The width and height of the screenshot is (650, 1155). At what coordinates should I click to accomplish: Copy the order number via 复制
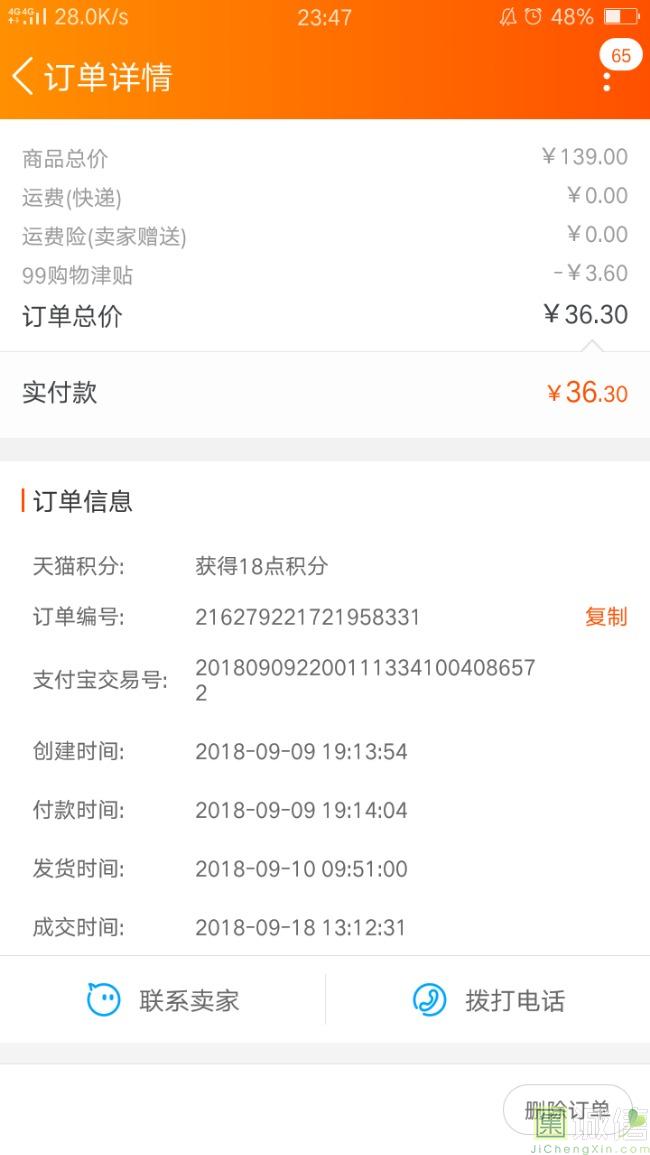coord(606,617)
